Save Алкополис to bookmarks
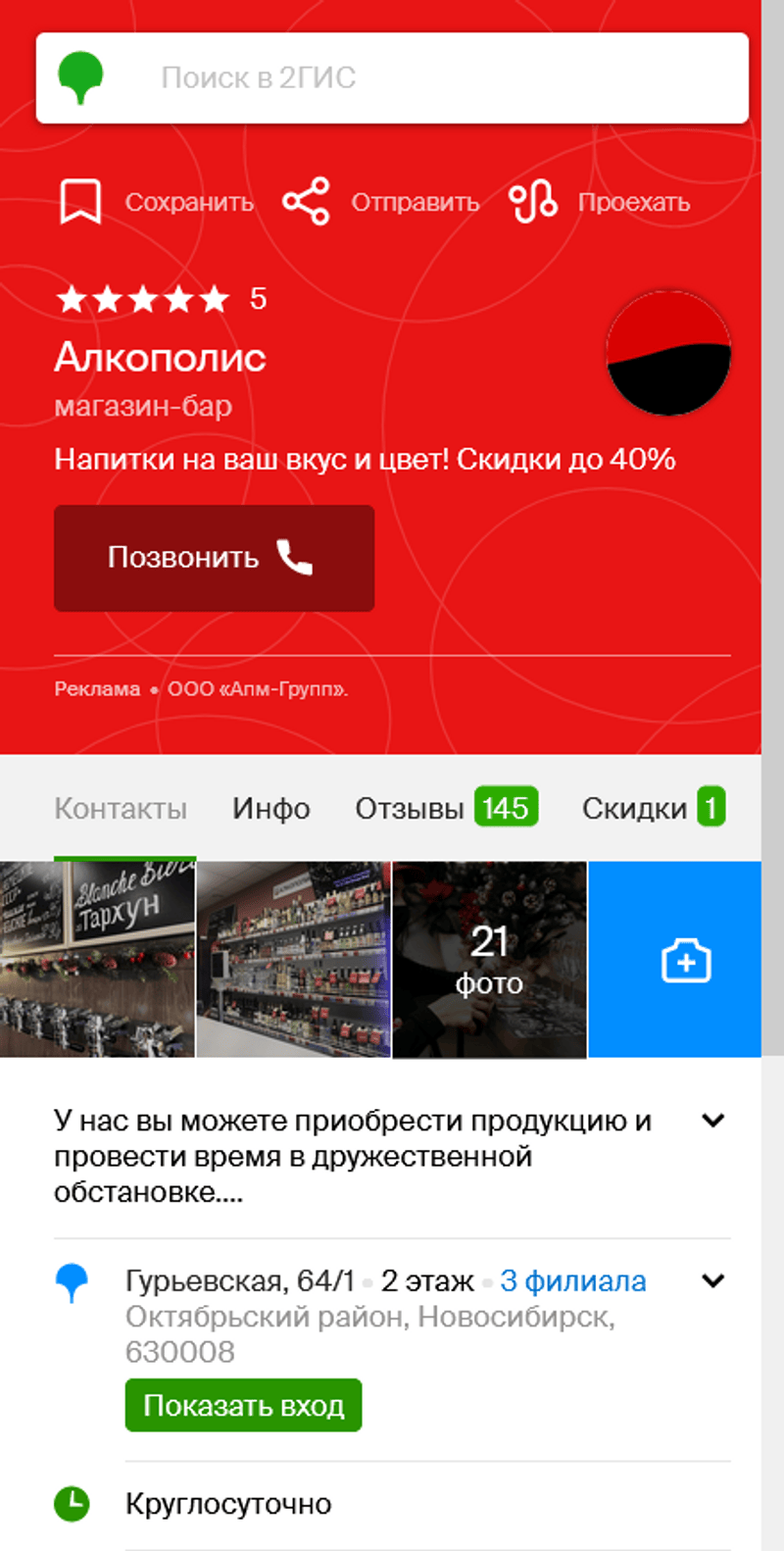 [157, 202]
